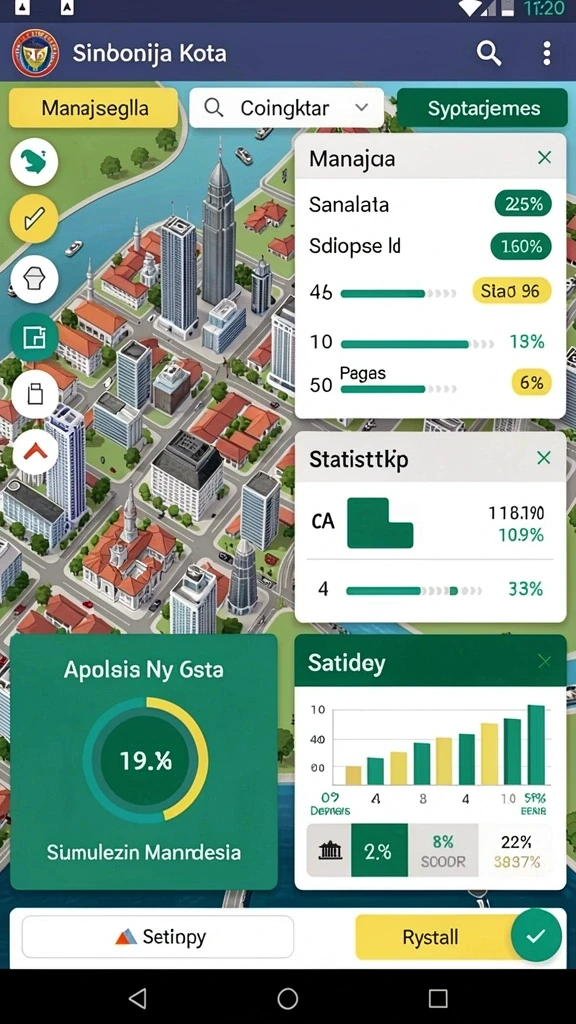
Task: Select the green square layout tool
Action: (34, 337)
